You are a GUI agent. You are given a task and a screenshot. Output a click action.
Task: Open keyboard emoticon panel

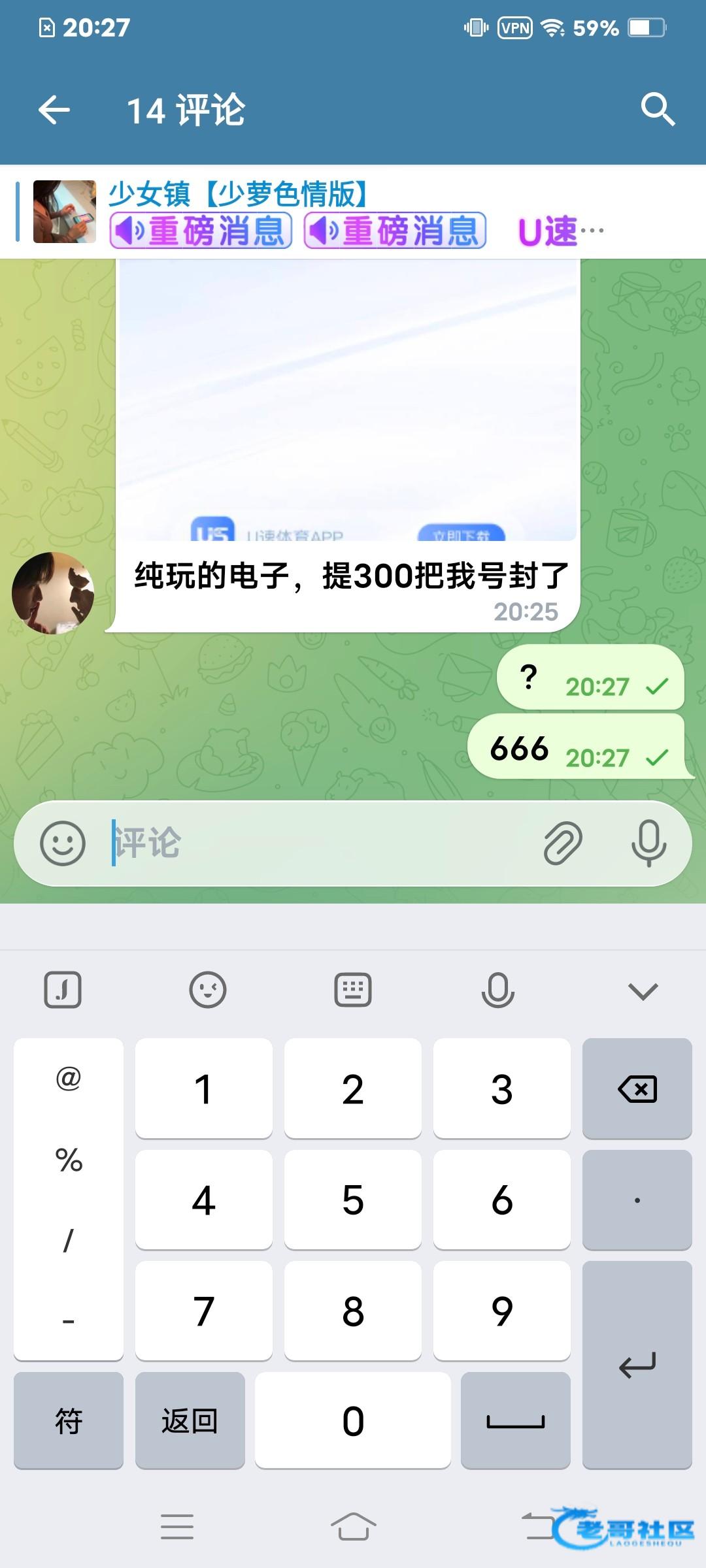coord(208,990)
